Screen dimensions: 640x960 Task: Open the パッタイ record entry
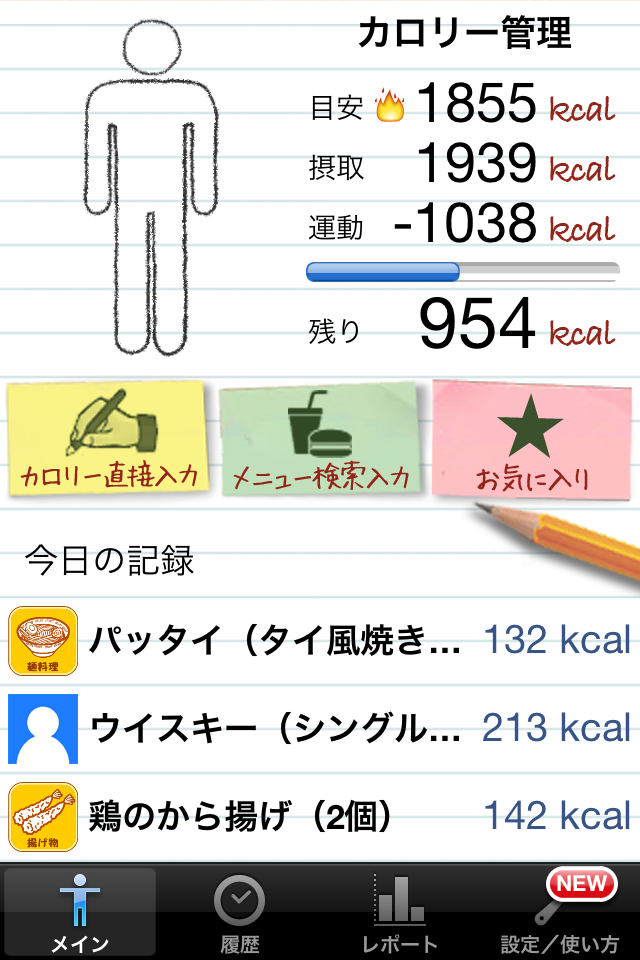click(320, 640)
